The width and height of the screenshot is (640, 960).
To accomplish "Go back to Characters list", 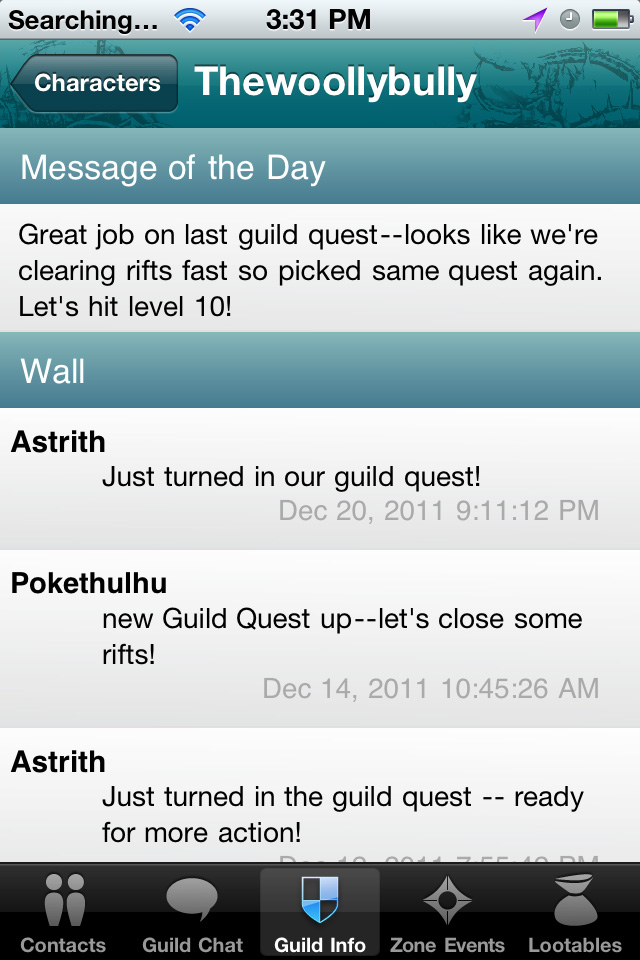I will [96, 84].
